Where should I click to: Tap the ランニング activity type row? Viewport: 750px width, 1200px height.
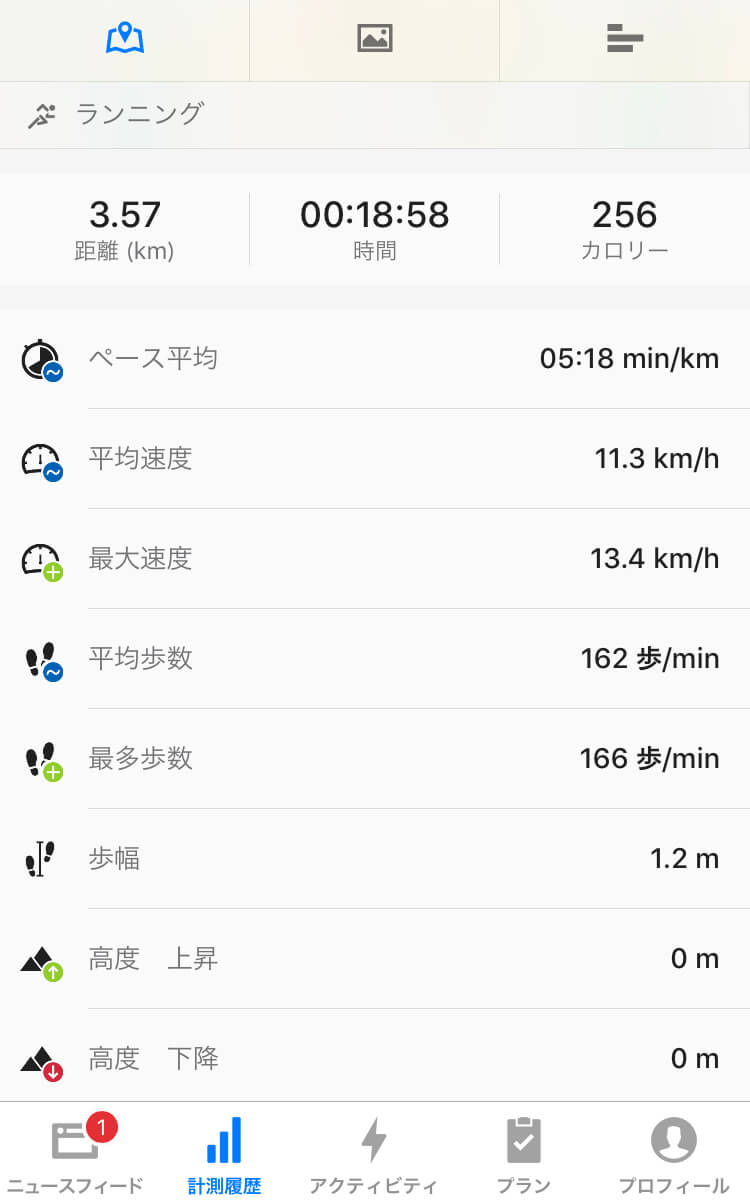pos(375,115)
